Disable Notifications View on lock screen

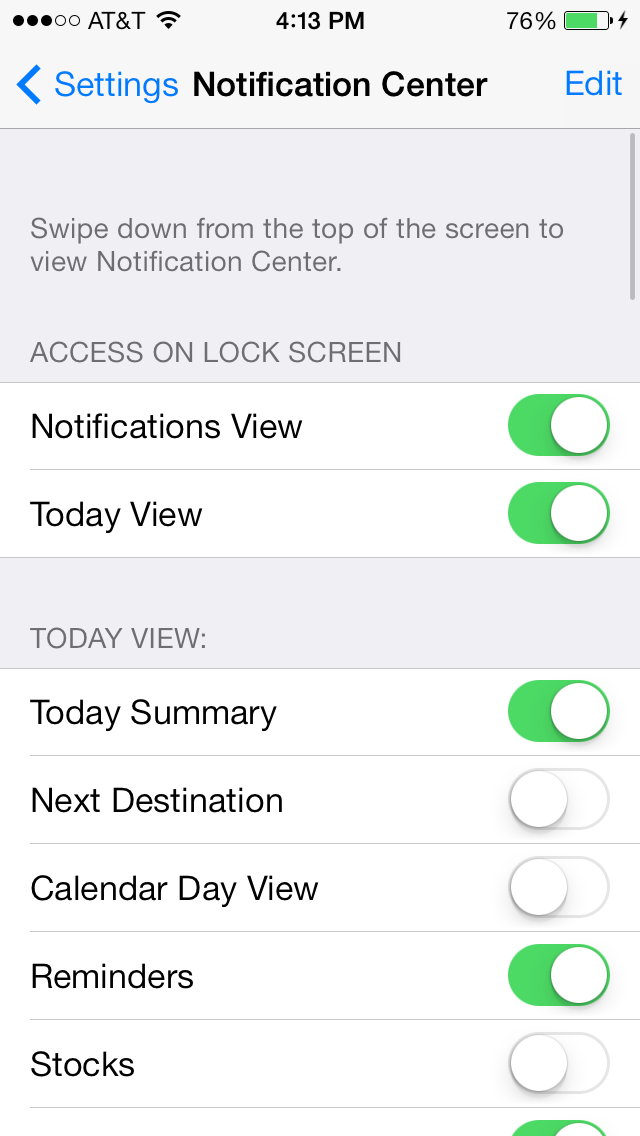pos(558,426)
